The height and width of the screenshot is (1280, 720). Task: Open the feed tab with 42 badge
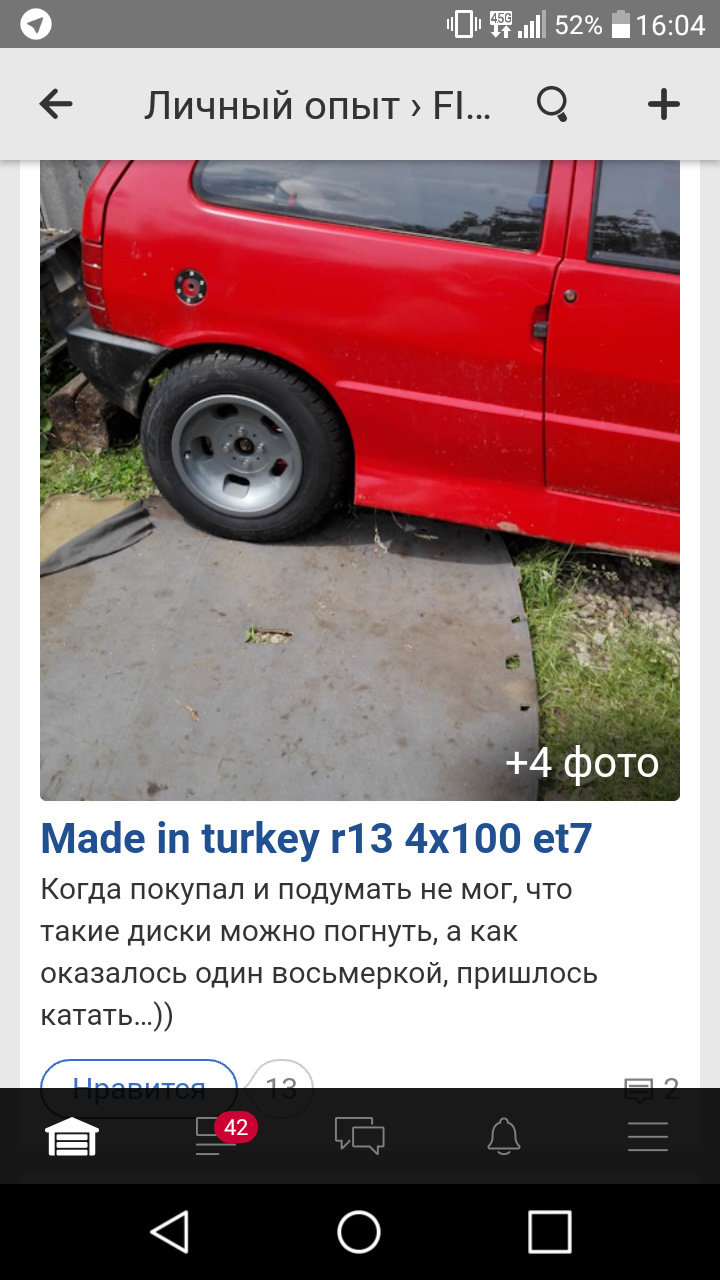point(214,1137)
